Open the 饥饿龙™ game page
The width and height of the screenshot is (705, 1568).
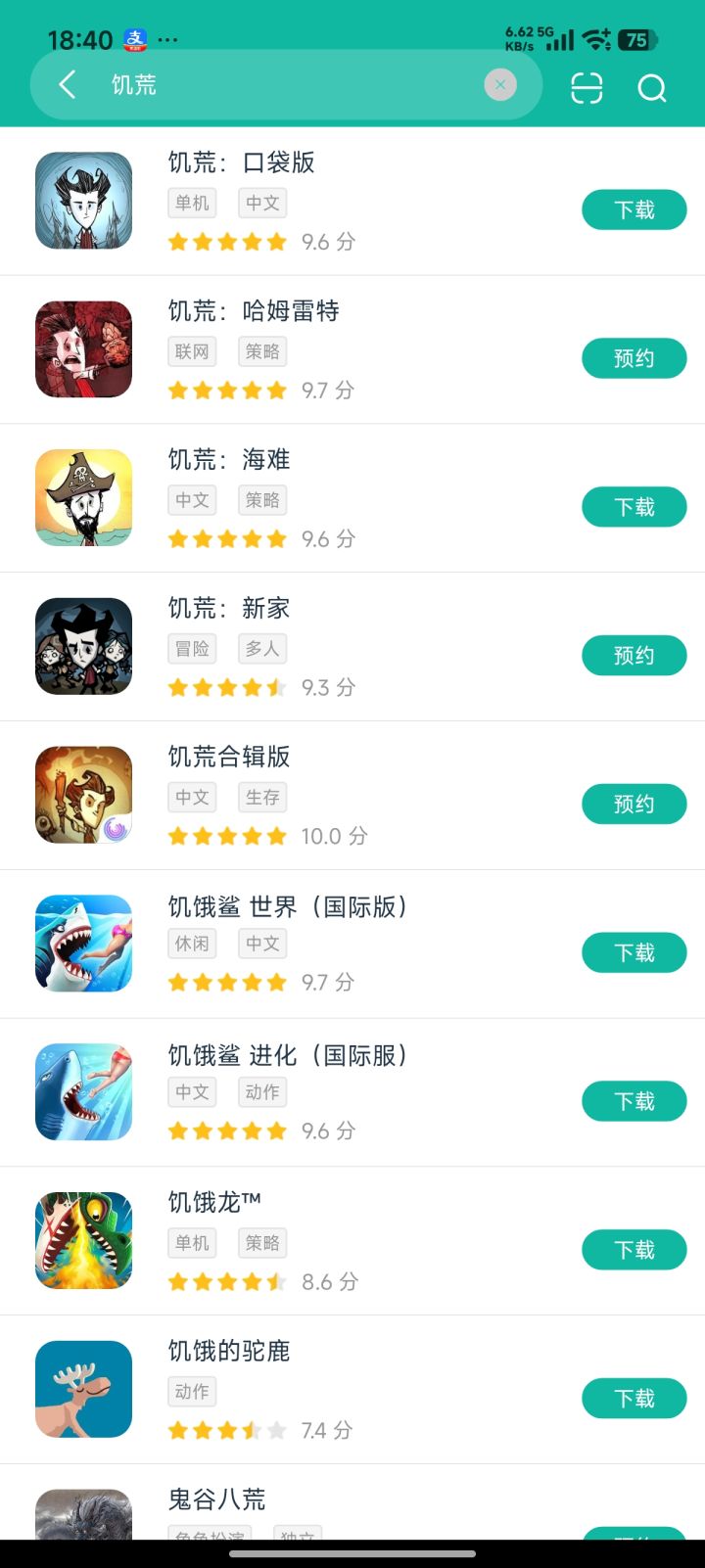pyautogui.click(x=215, y=1202)
